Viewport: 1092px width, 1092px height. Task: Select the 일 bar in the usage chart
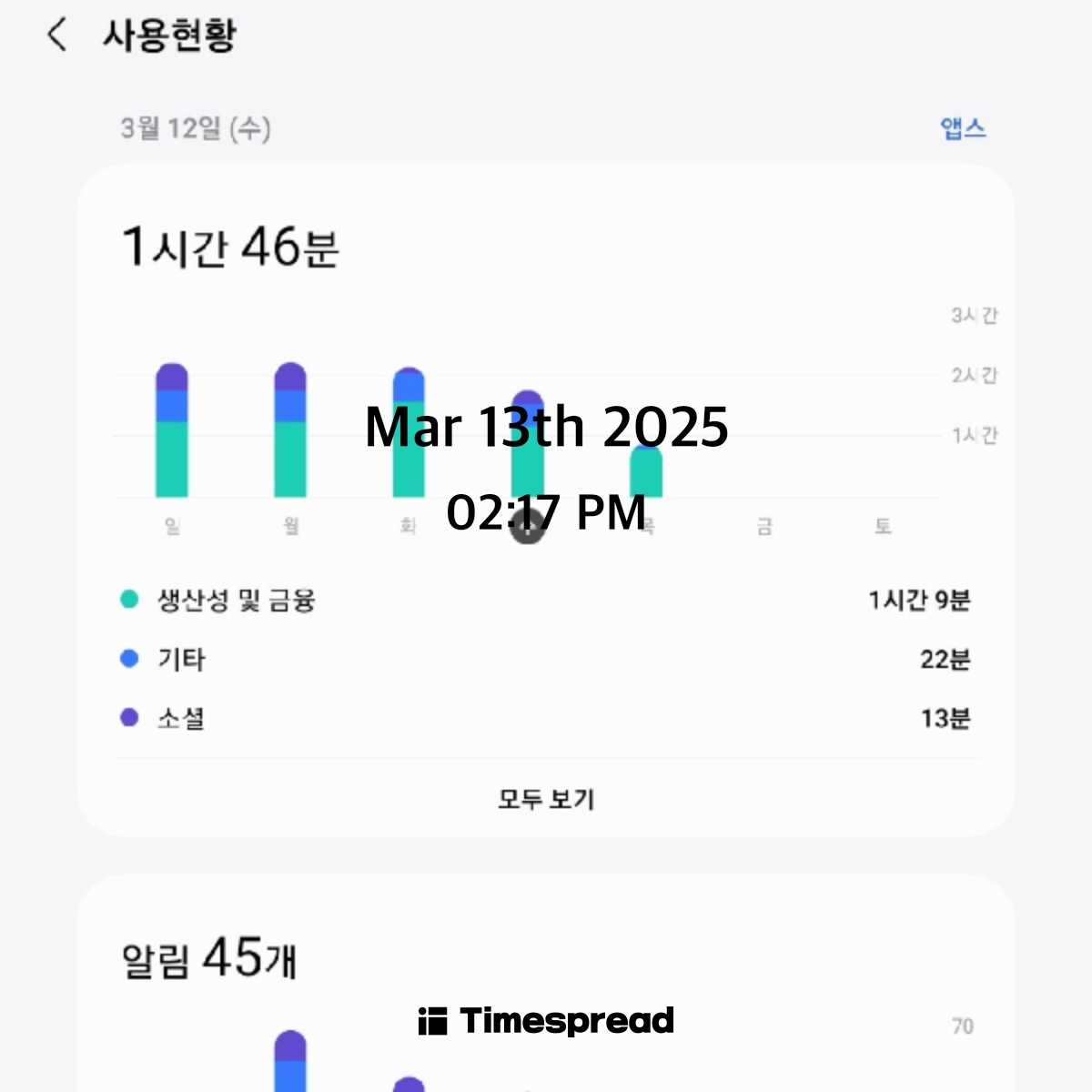(x=172, y=431)
